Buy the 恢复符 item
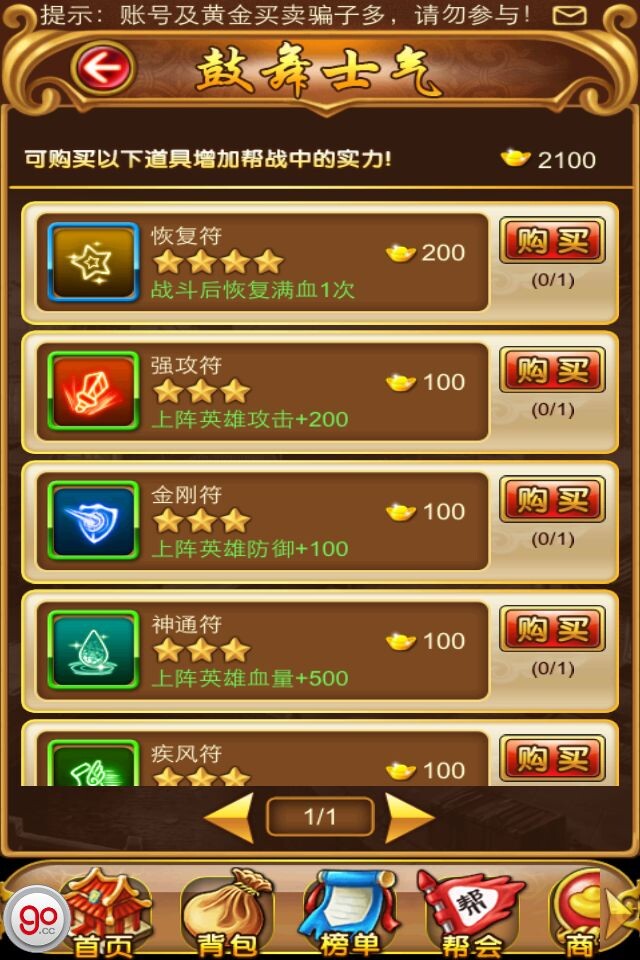This screenshot has height=960, width=640. coord(552,242)
